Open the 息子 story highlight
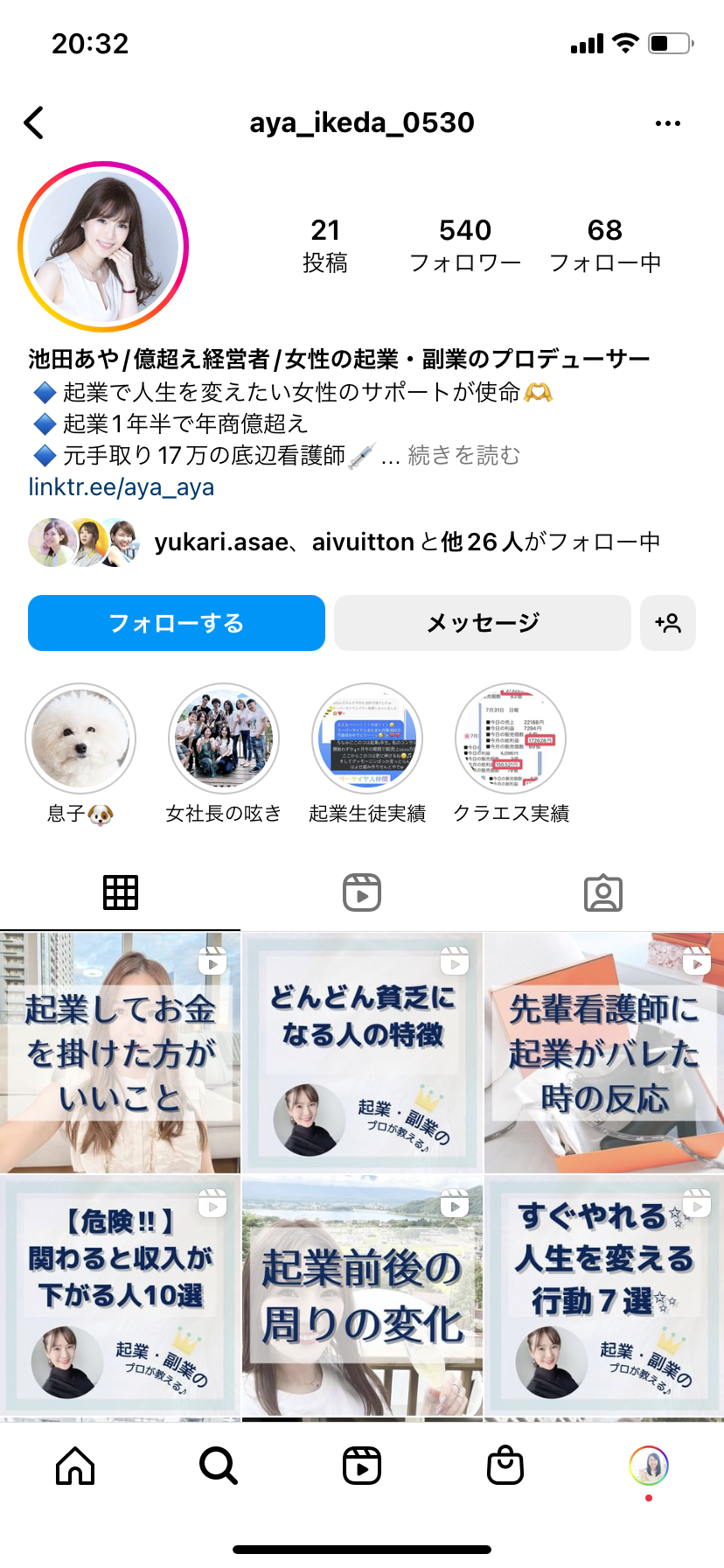This screenshot has height=1568, width=724. pos(80,738)
